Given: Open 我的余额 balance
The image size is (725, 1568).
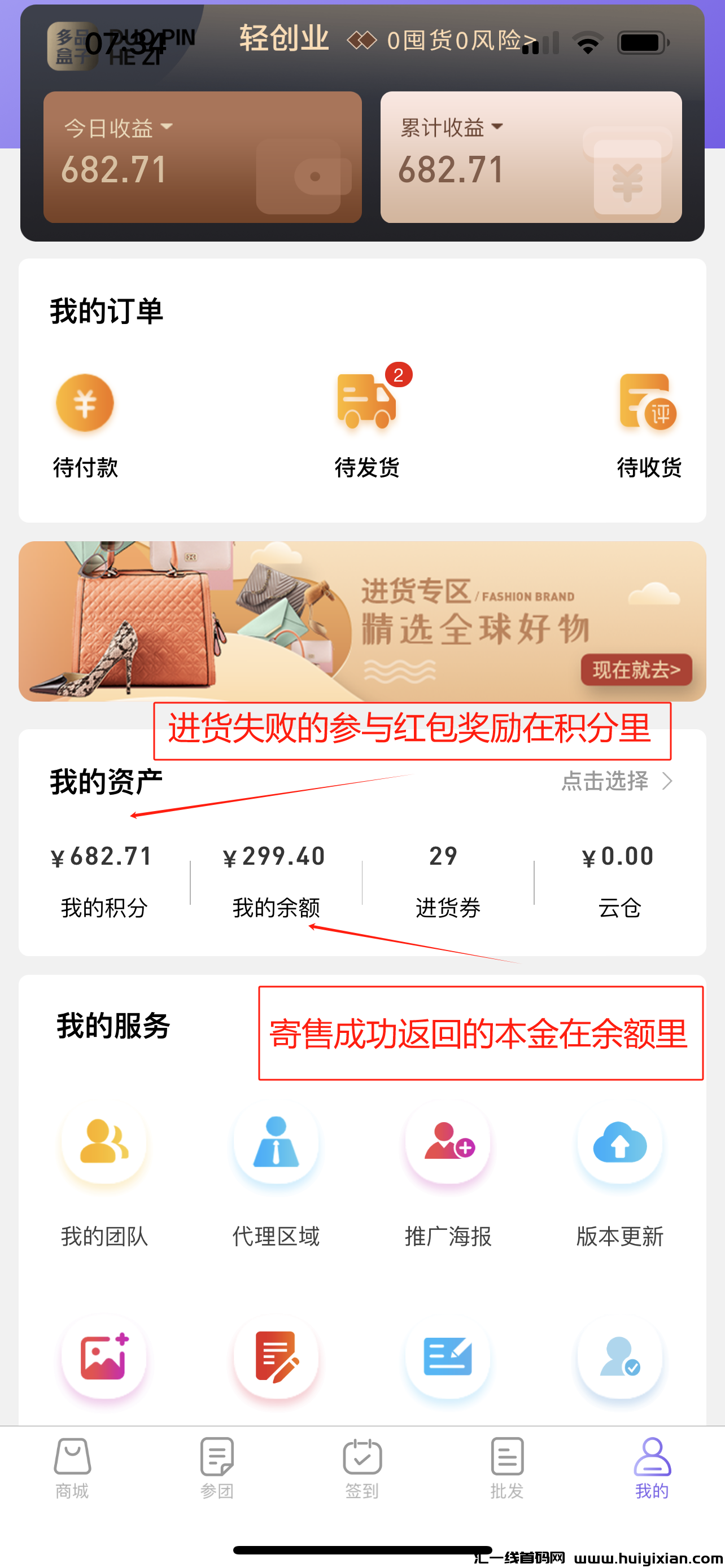Looking at the screenshot, I should tap(276, 880).
